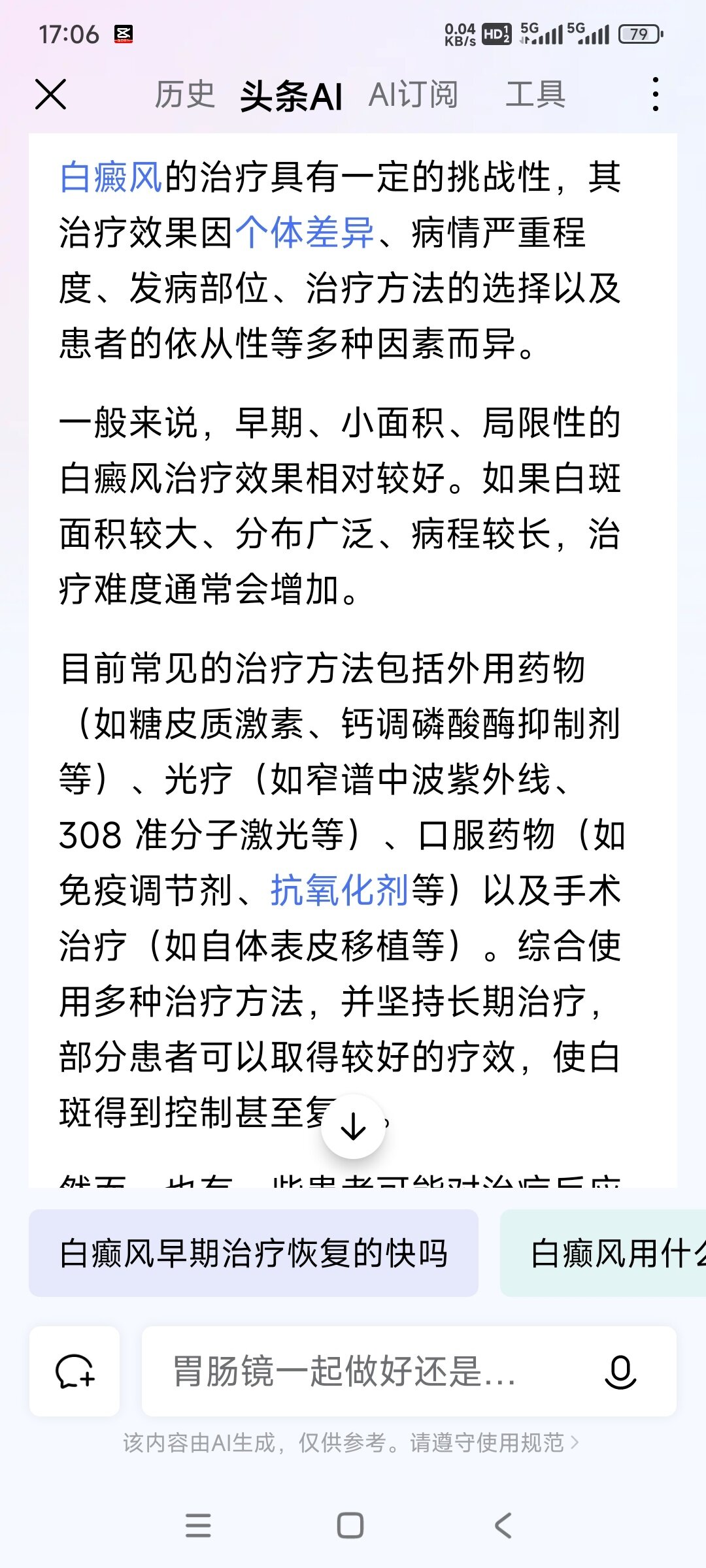The height and width of the screenshot is (1568, 706).
Task: Open the 抗氧化剂 link
Action: [339, 890]
